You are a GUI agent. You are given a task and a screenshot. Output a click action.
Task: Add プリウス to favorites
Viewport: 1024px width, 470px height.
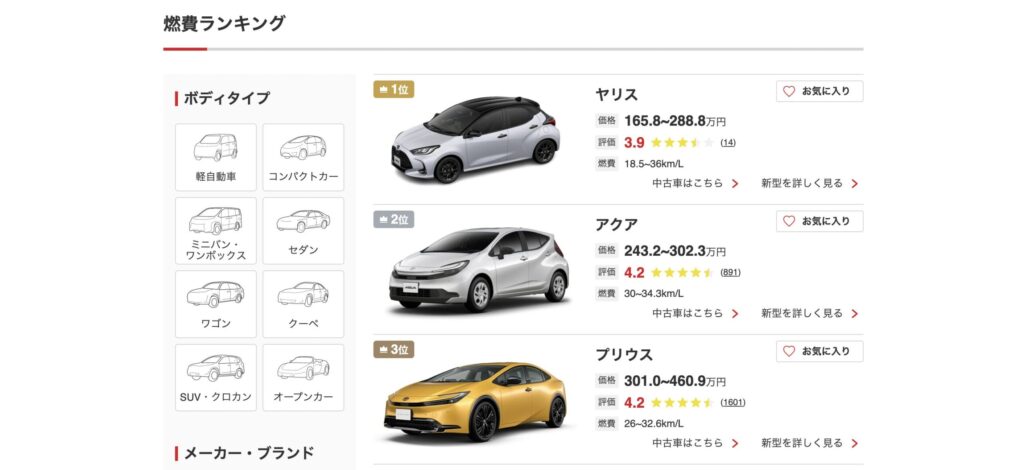[819, 351]
